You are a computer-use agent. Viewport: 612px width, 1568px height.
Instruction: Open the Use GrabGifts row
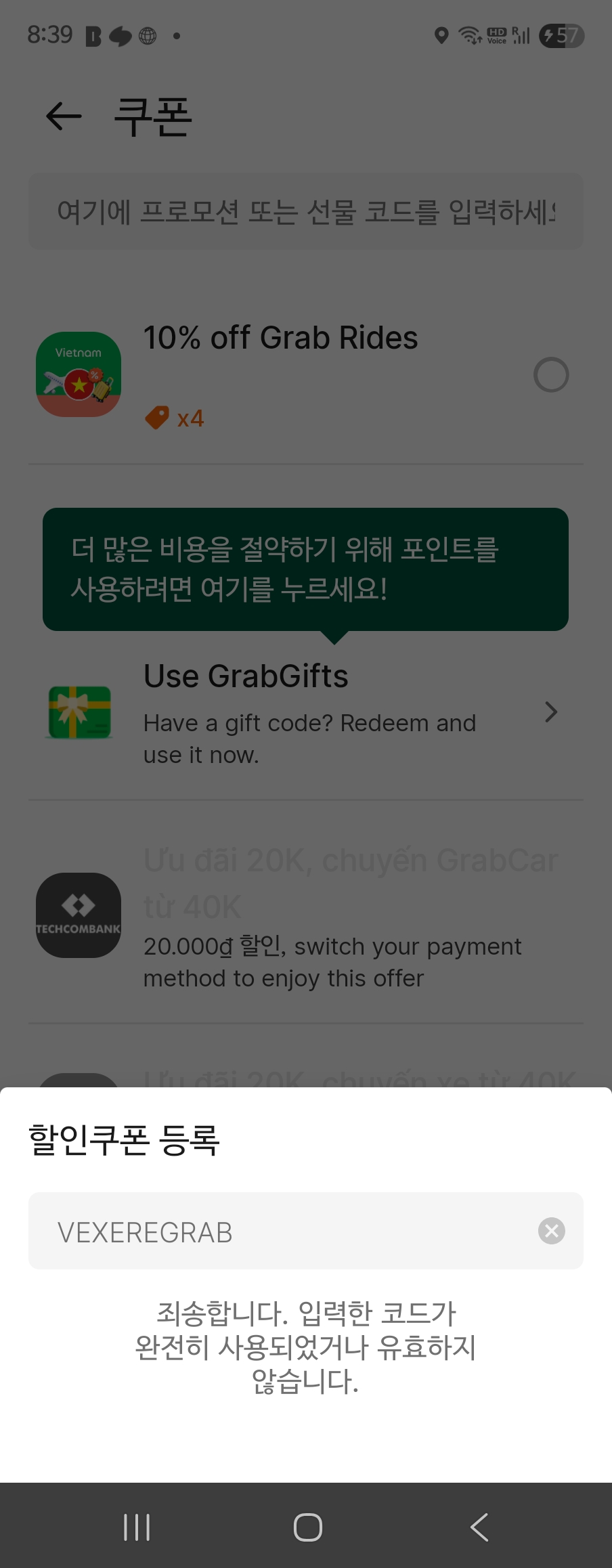(306, 712)
